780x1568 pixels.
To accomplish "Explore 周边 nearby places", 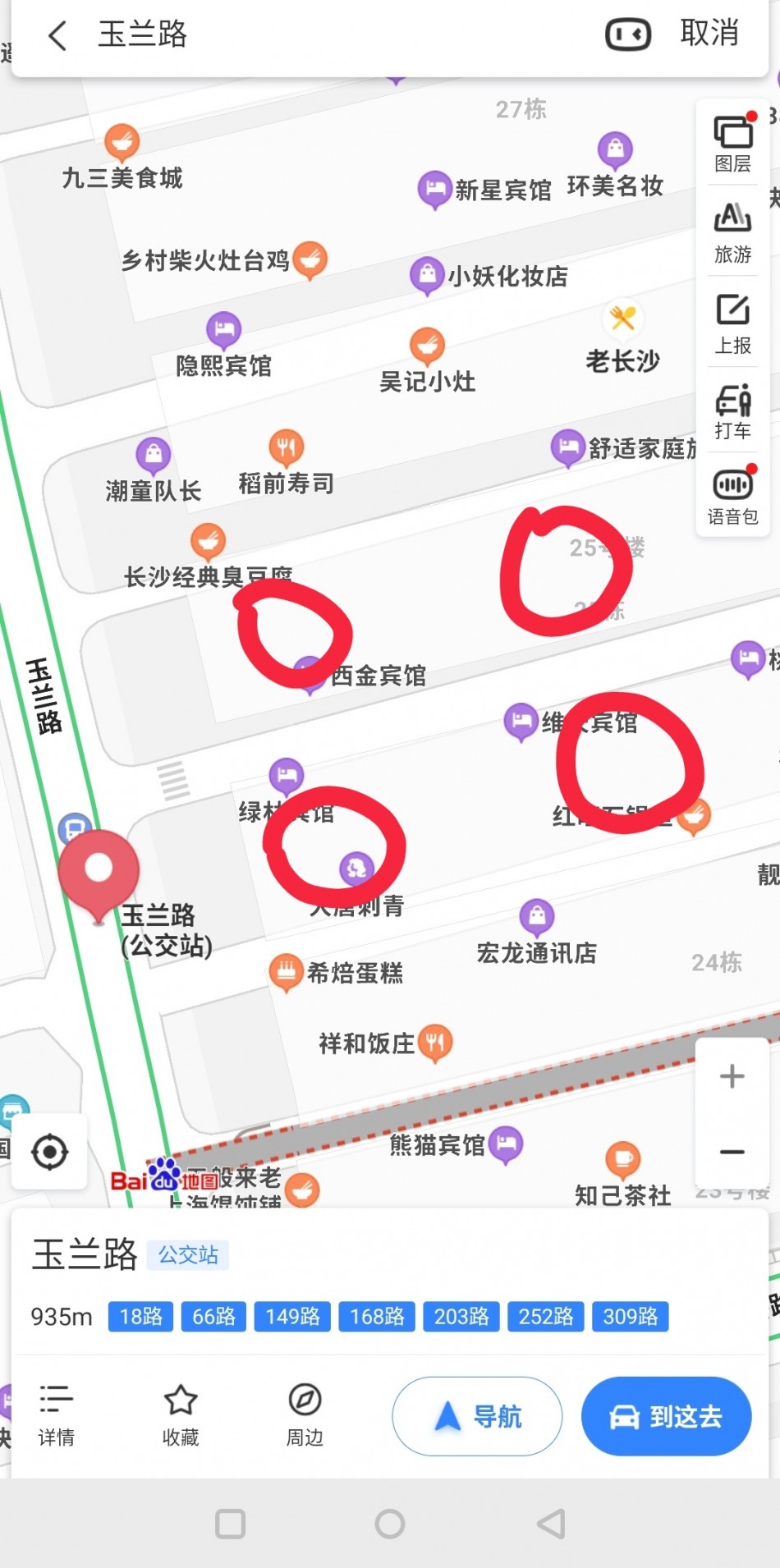I will 305,1415.
